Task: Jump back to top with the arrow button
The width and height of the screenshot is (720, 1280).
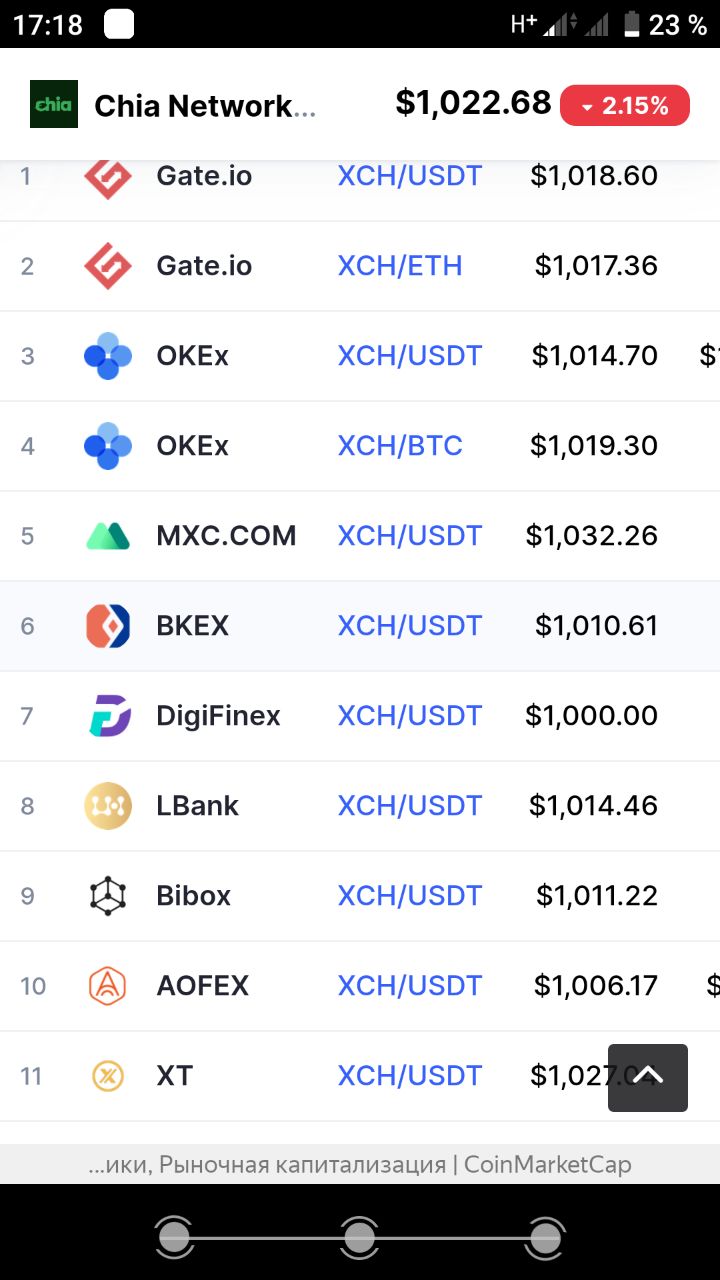Action: click(x=648, y=1078)
